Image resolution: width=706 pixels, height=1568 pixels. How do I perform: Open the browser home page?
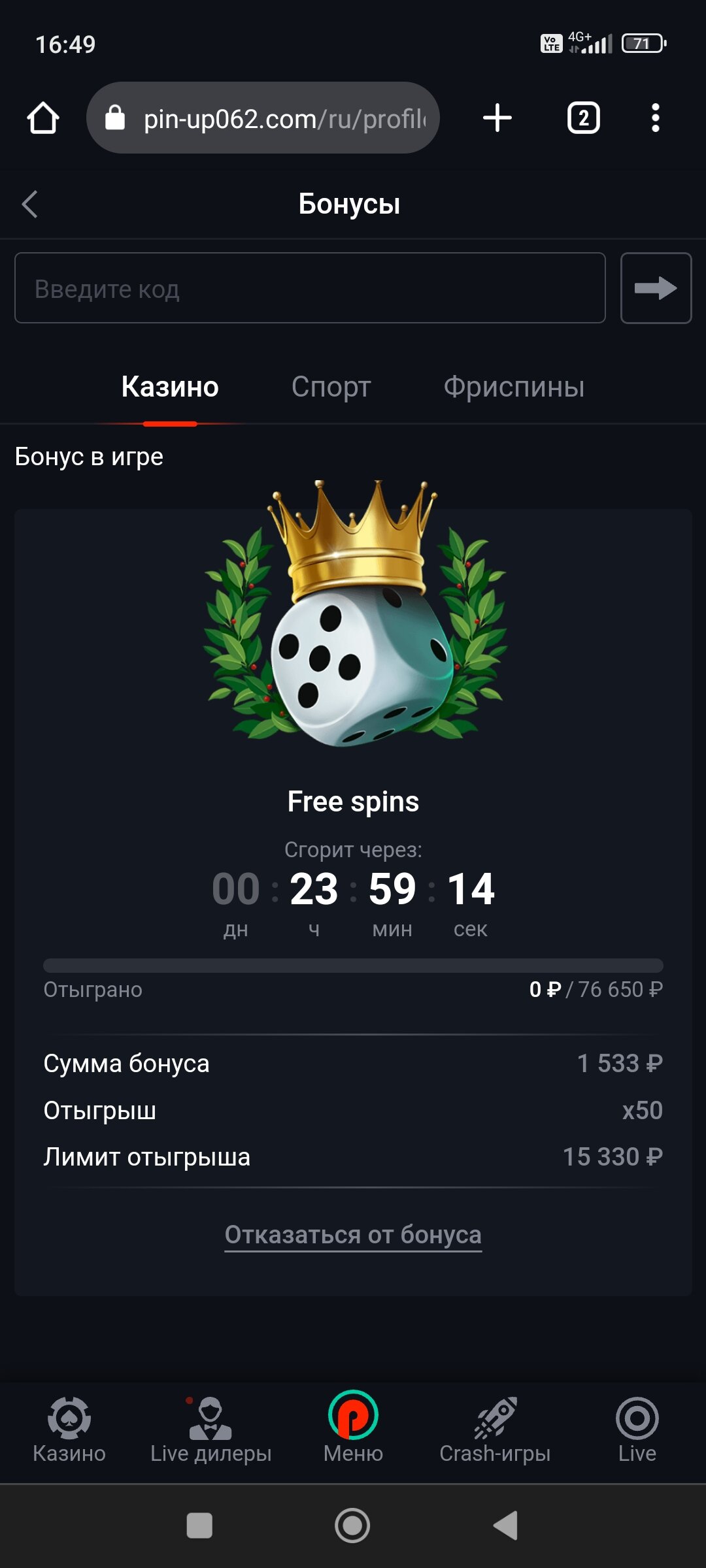click(43, 118)
